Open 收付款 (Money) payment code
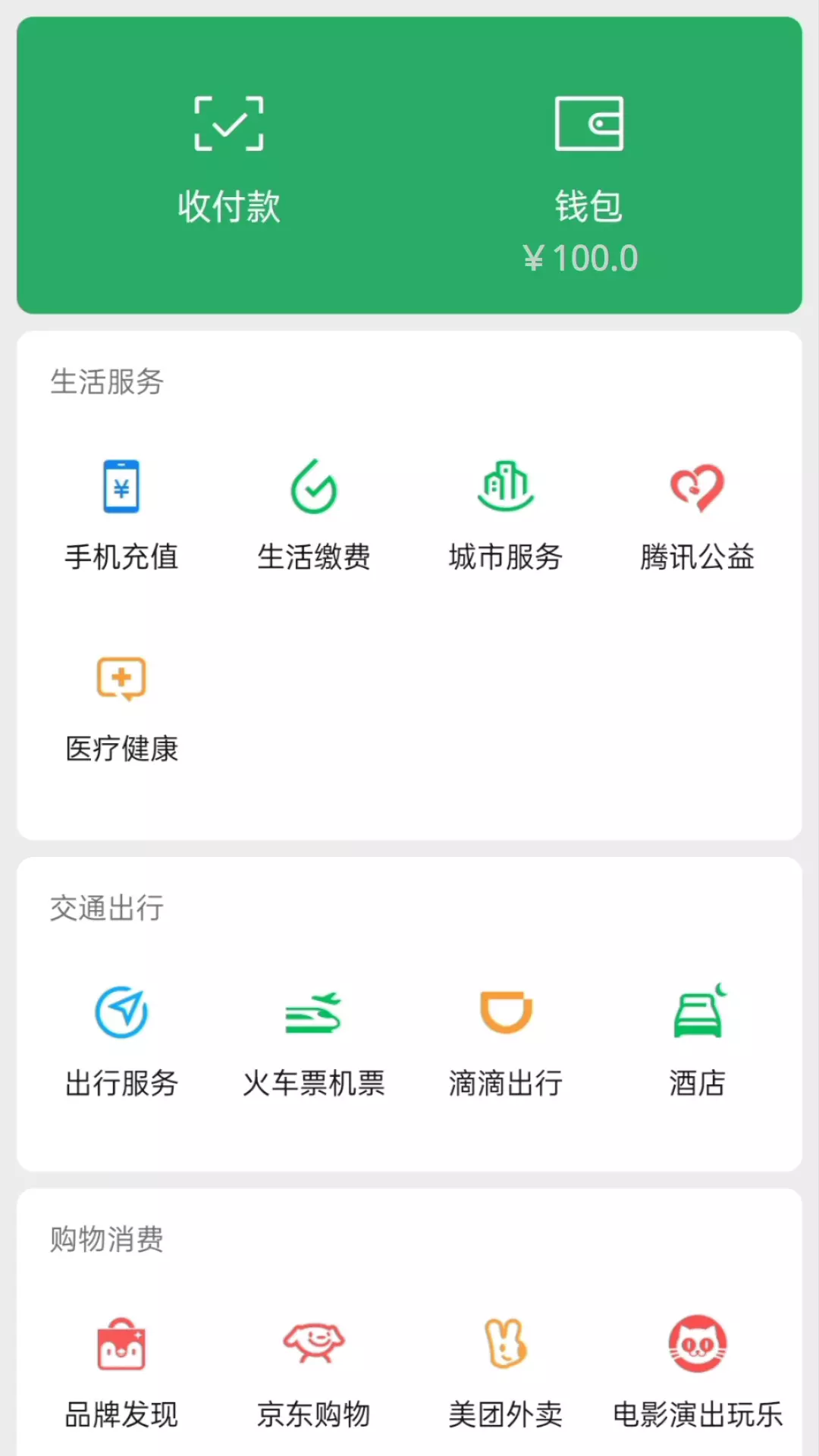The image size is (819, 1456). tap(229, 161)
